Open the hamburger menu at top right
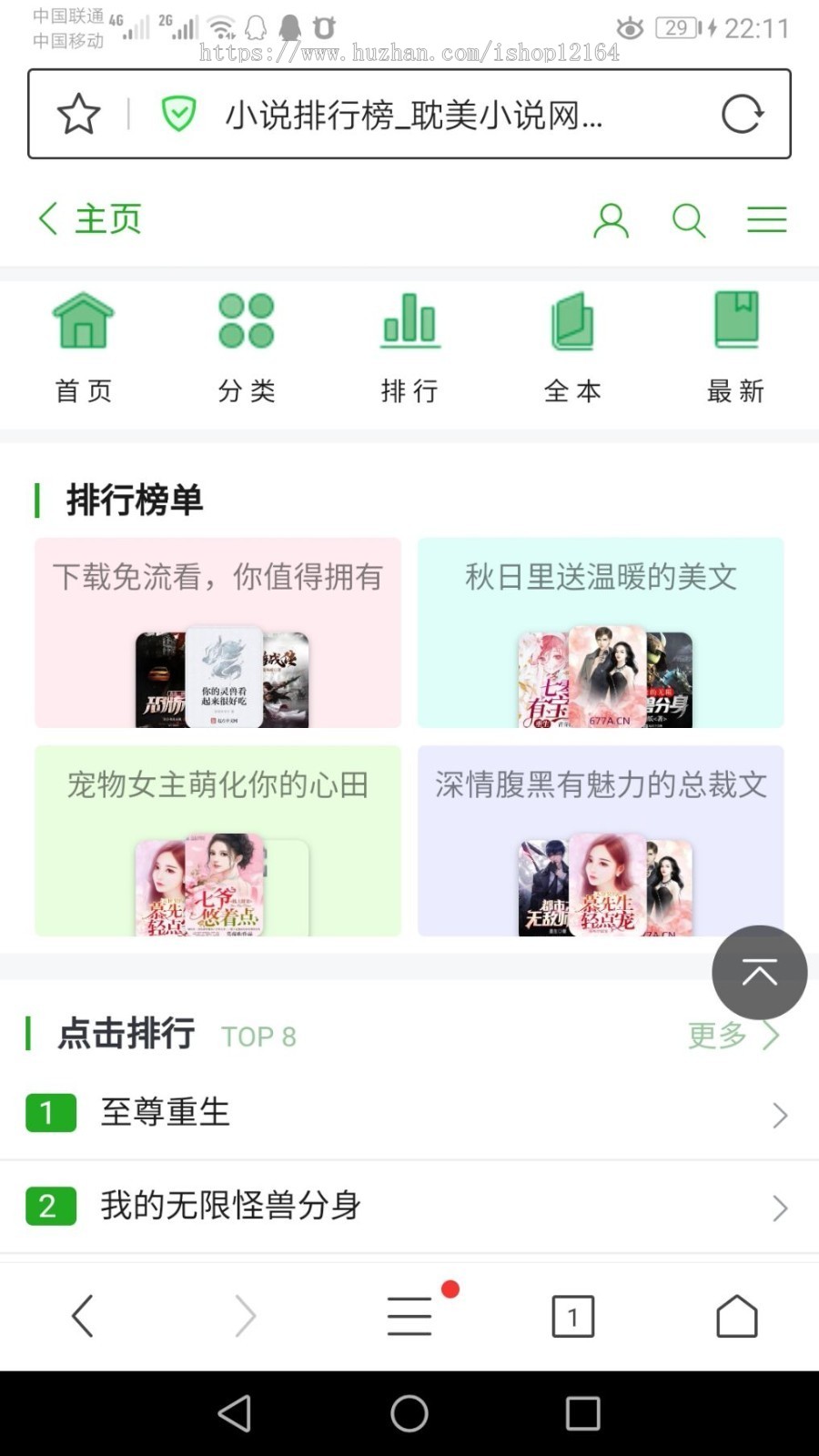 pos(766,219)
